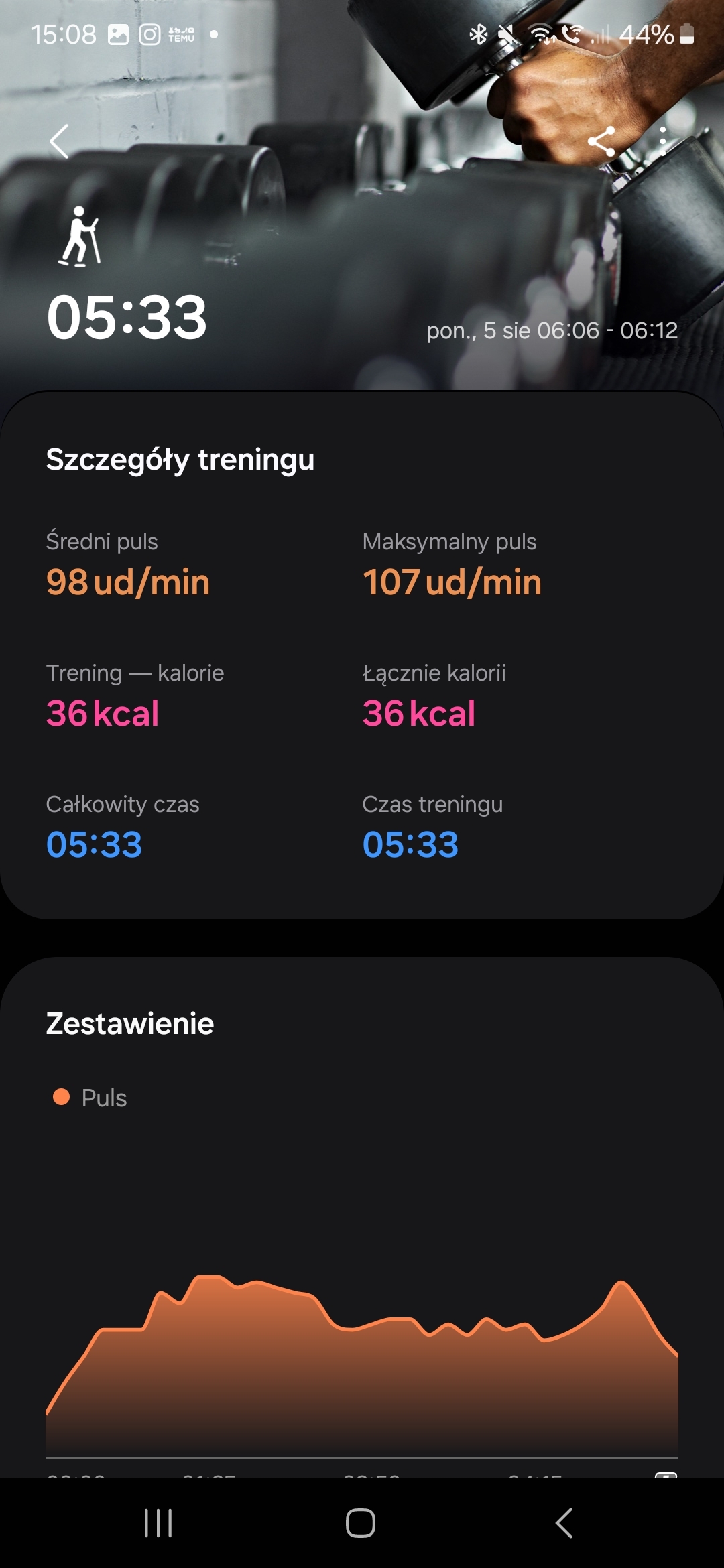Share this workout summary
The height and width of the screenshot is (1568, 724).
click(x=601, y=141)
